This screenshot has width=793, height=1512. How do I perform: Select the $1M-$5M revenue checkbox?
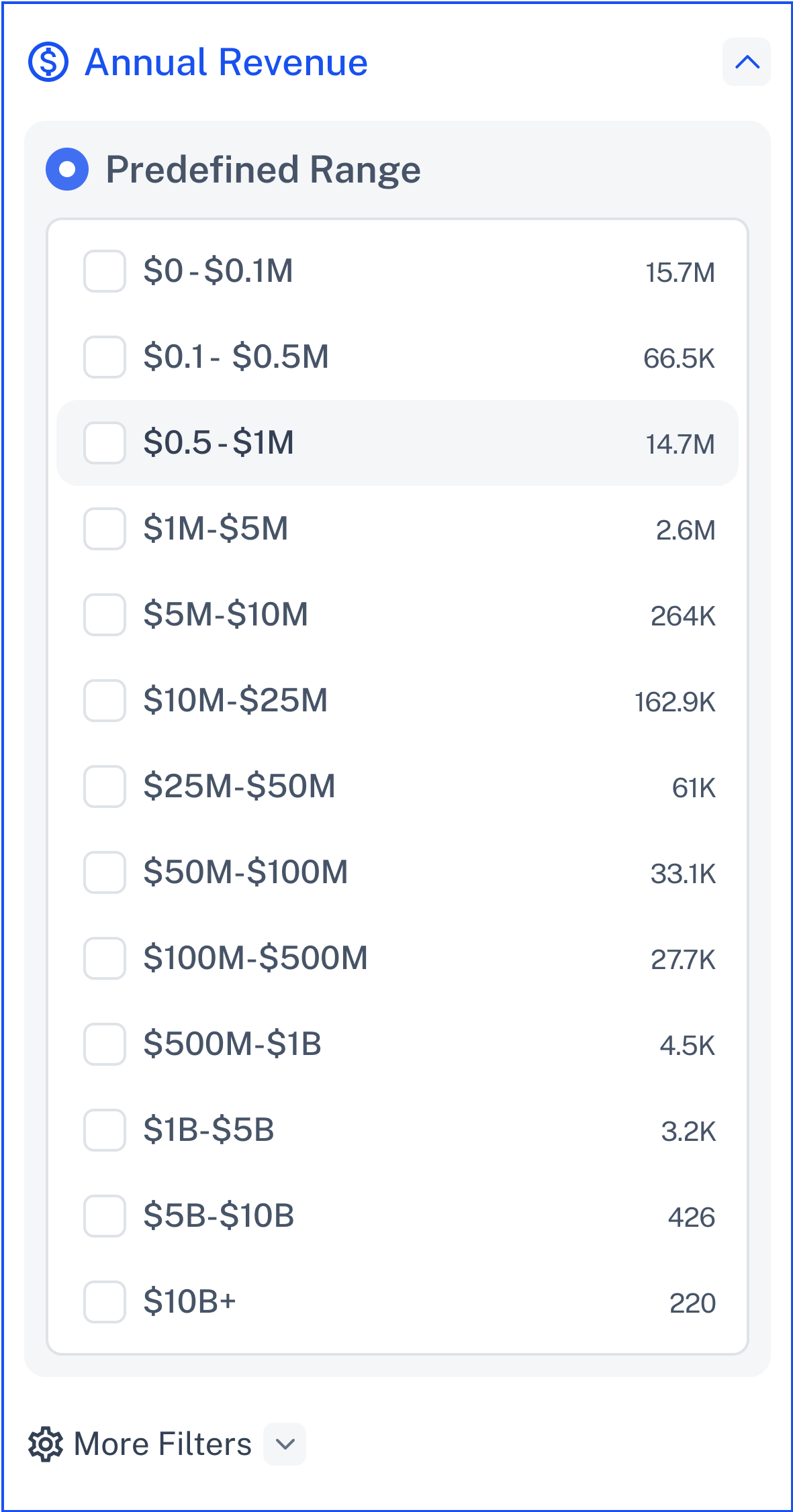pyautogui.click(x=105, y=529)
